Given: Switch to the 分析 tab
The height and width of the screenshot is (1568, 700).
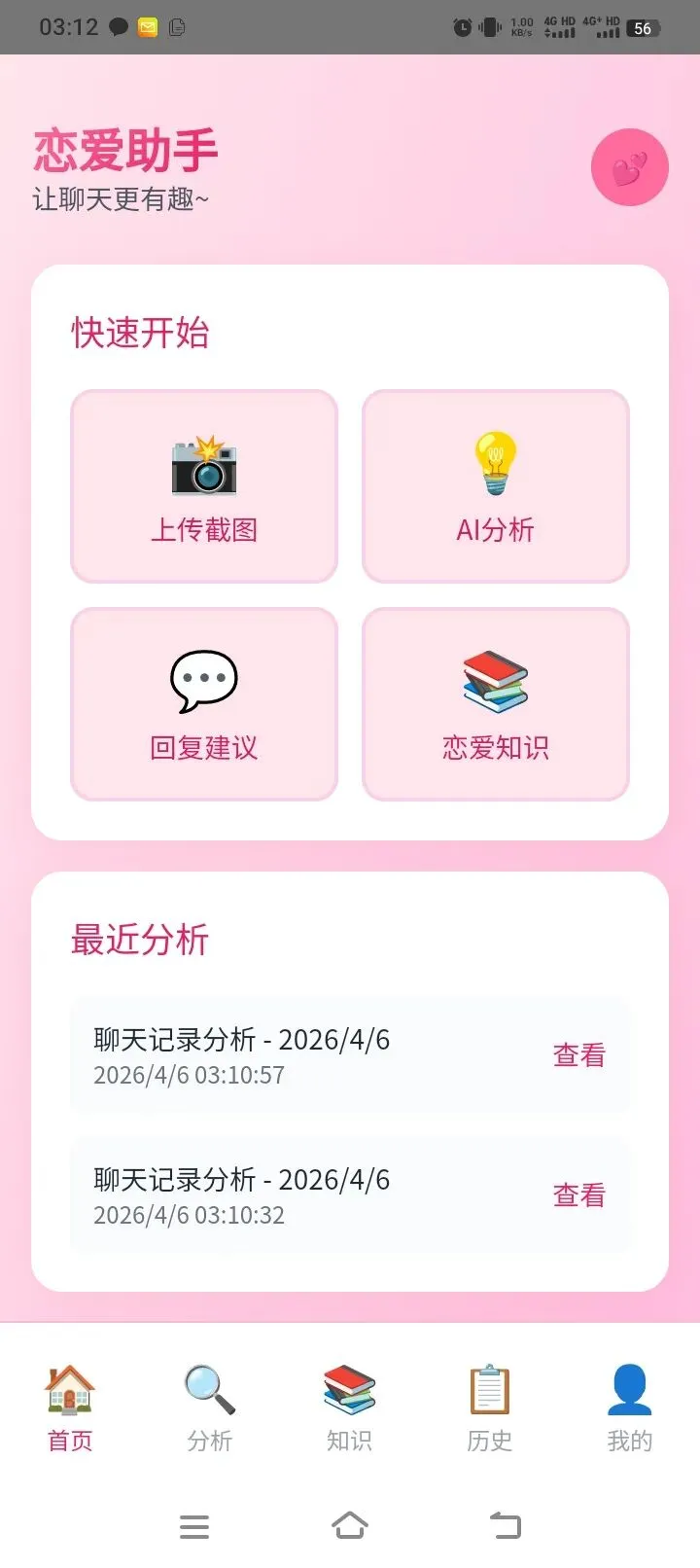Looking at the screenshot, I should tap(210, 1408).
